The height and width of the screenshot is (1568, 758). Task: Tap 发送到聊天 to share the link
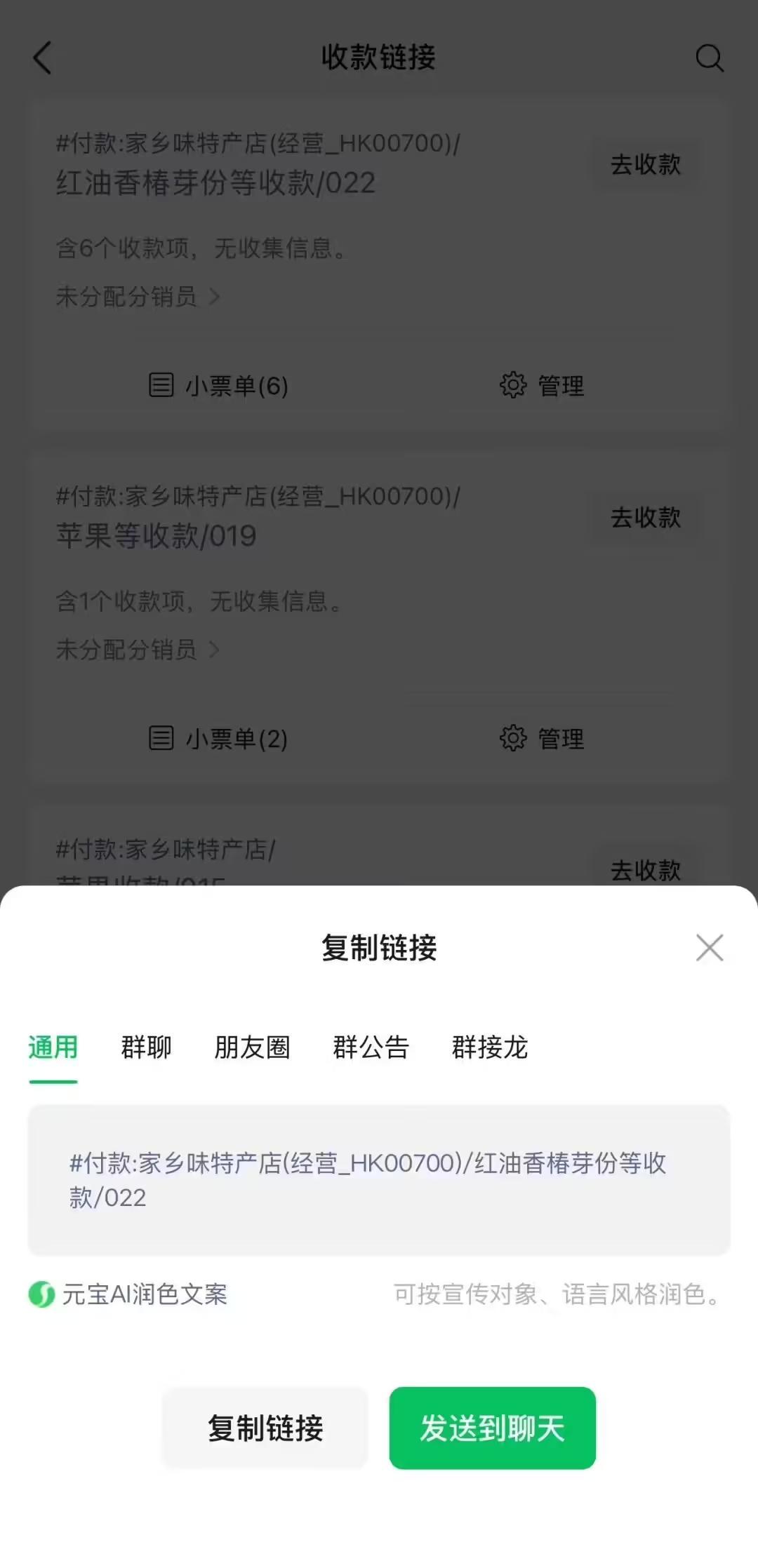(492, 1429)
